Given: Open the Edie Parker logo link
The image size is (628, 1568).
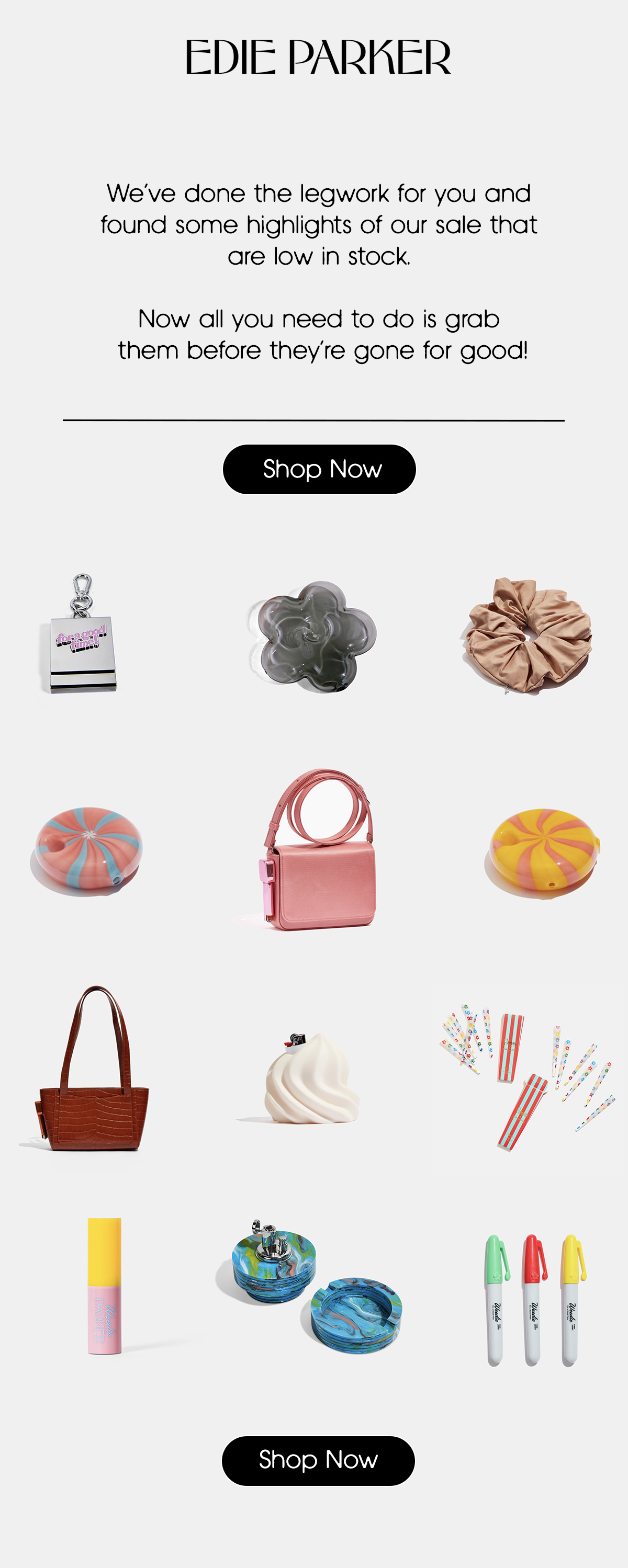Looking at the screenshot, I should pyautogui.click(x=318, y=58).
